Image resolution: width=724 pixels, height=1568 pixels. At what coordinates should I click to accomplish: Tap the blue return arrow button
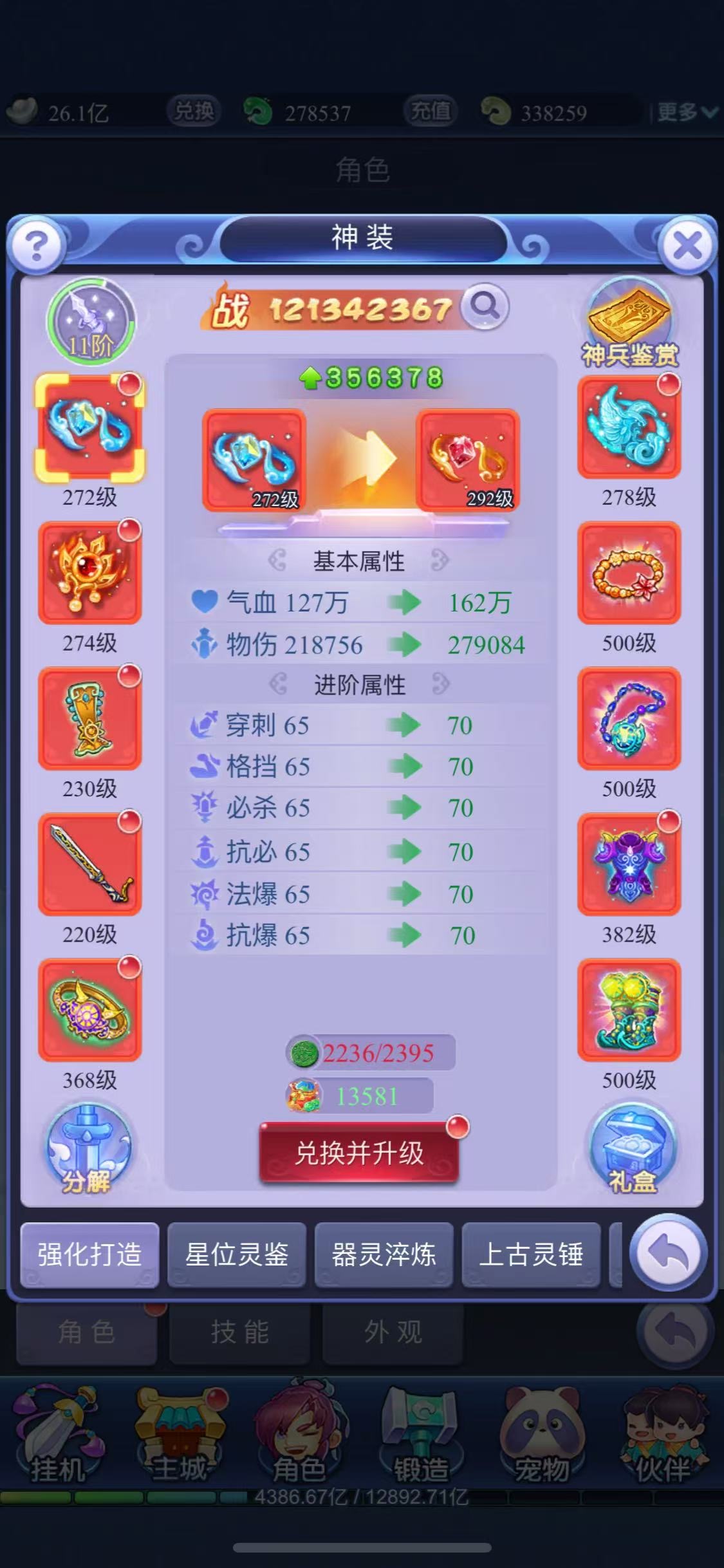tap(668, 1253)
